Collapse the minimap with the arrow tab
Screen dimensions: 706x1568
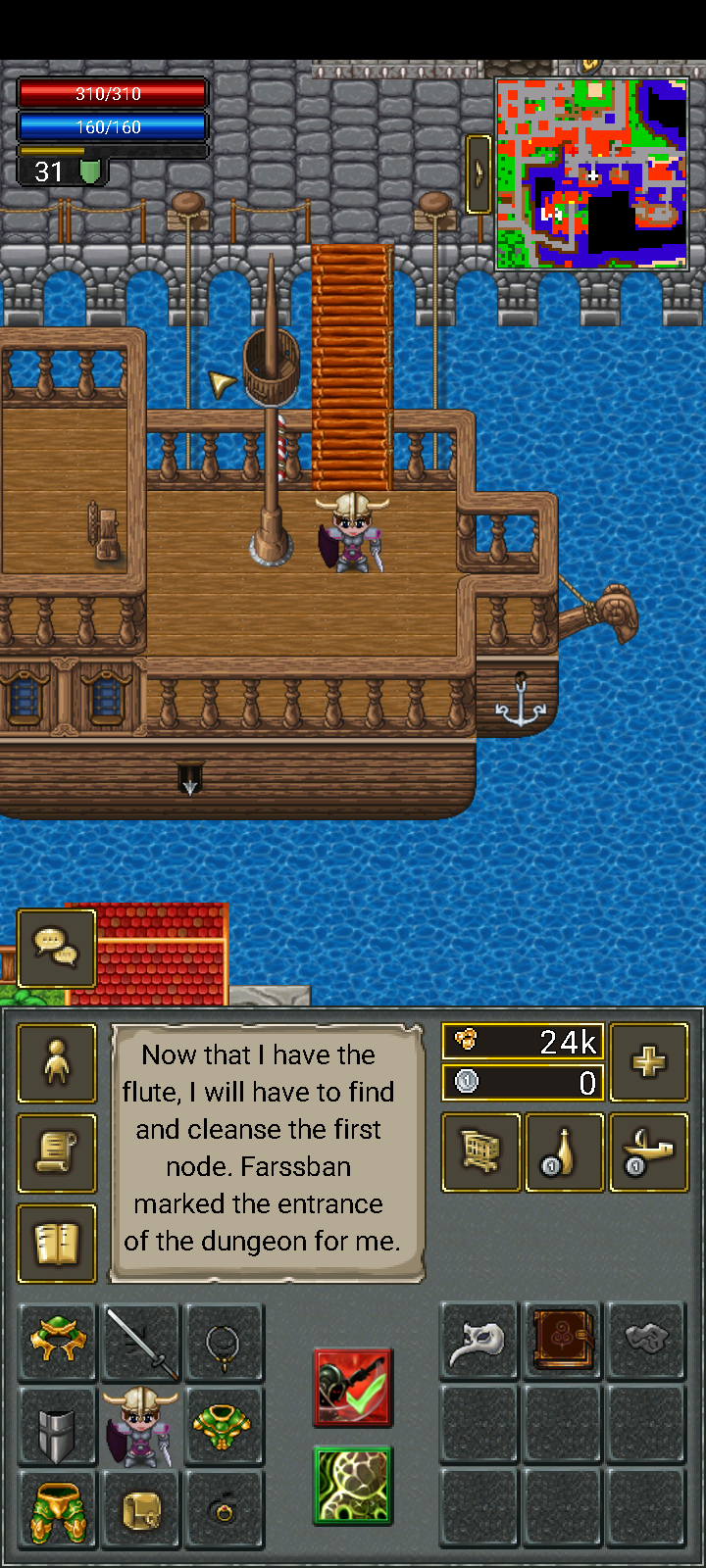coord(479,173)
